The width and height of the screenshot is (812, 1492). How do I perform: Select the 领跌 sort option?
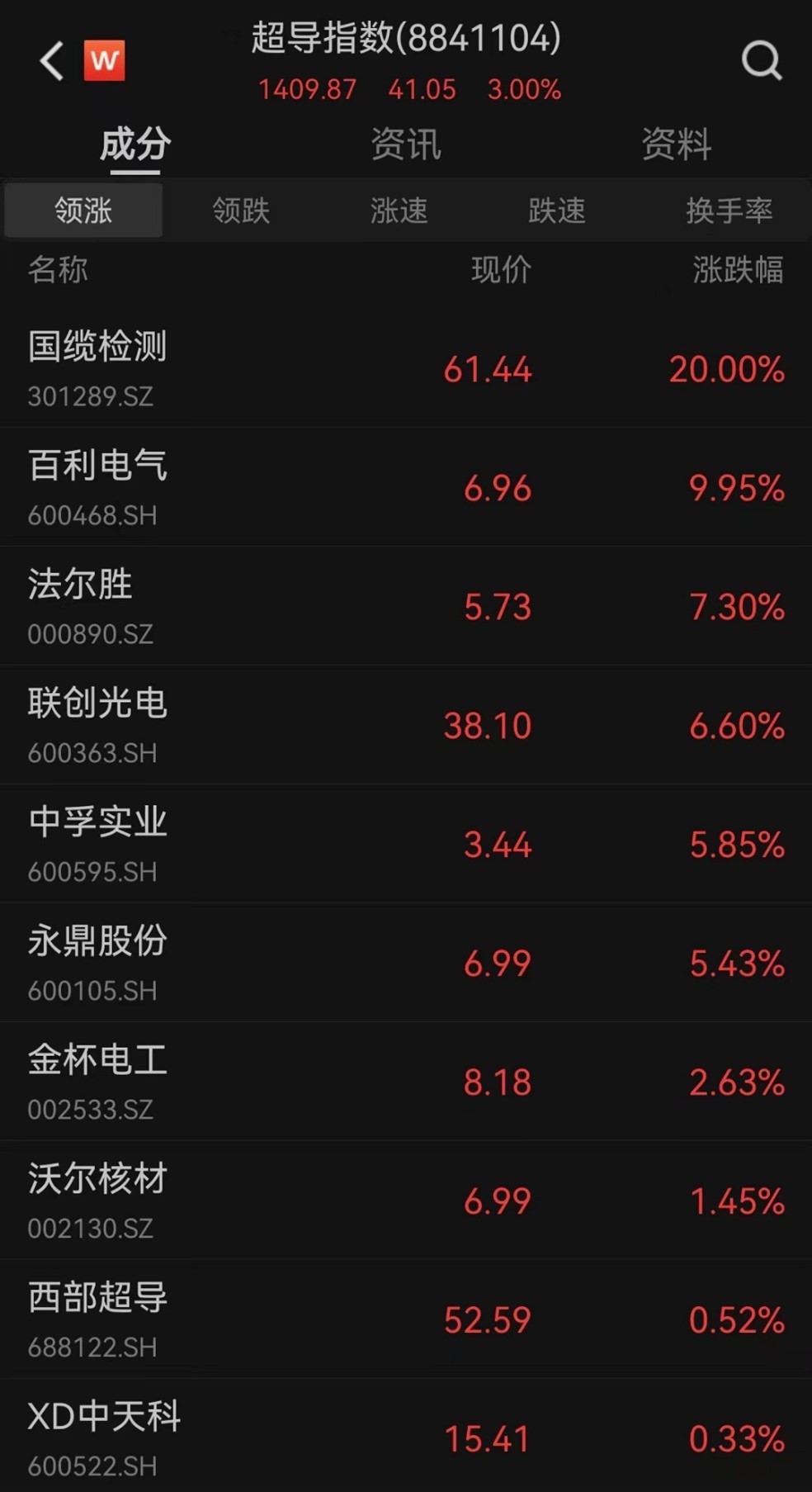241,211
